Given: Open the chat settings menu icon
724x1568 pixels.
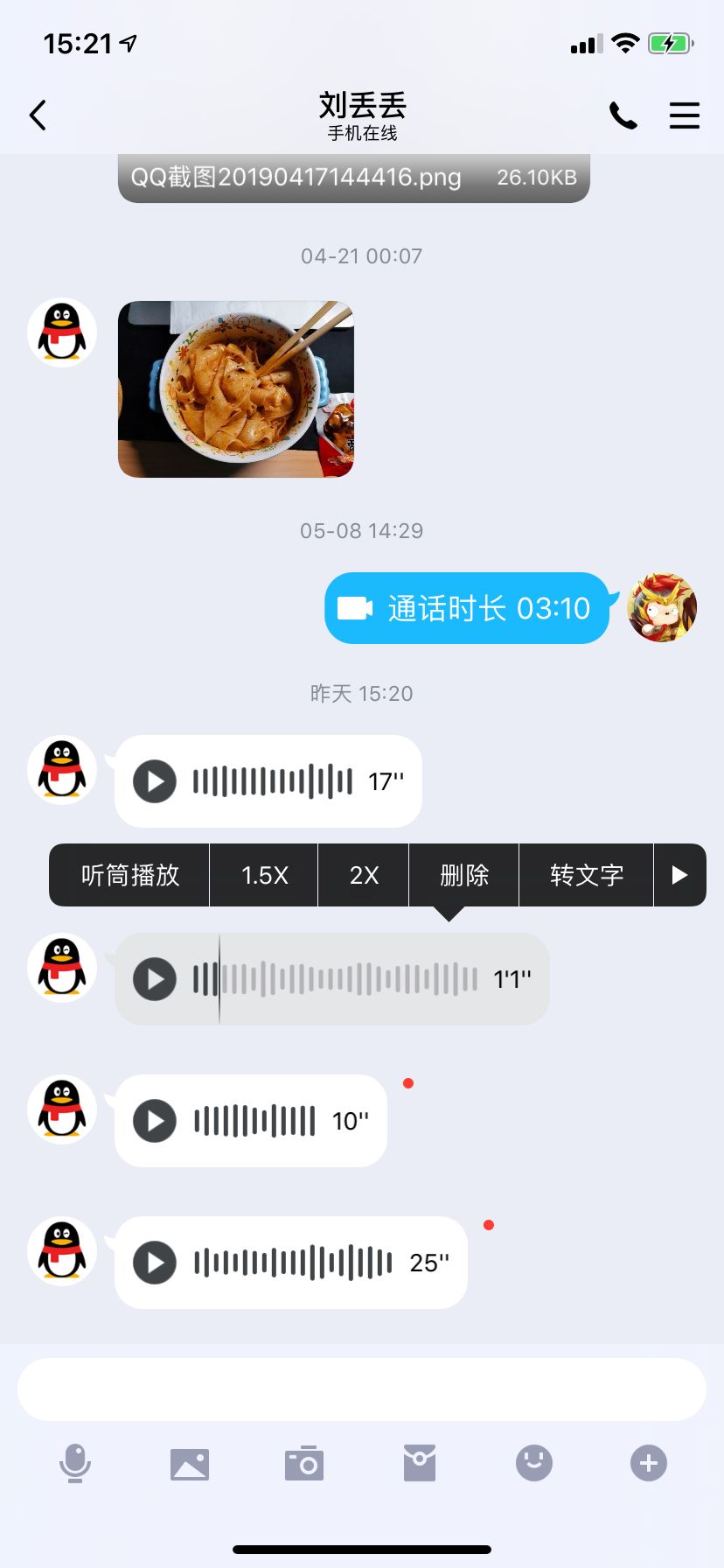Looking at the screenshot, I should 684,115.
